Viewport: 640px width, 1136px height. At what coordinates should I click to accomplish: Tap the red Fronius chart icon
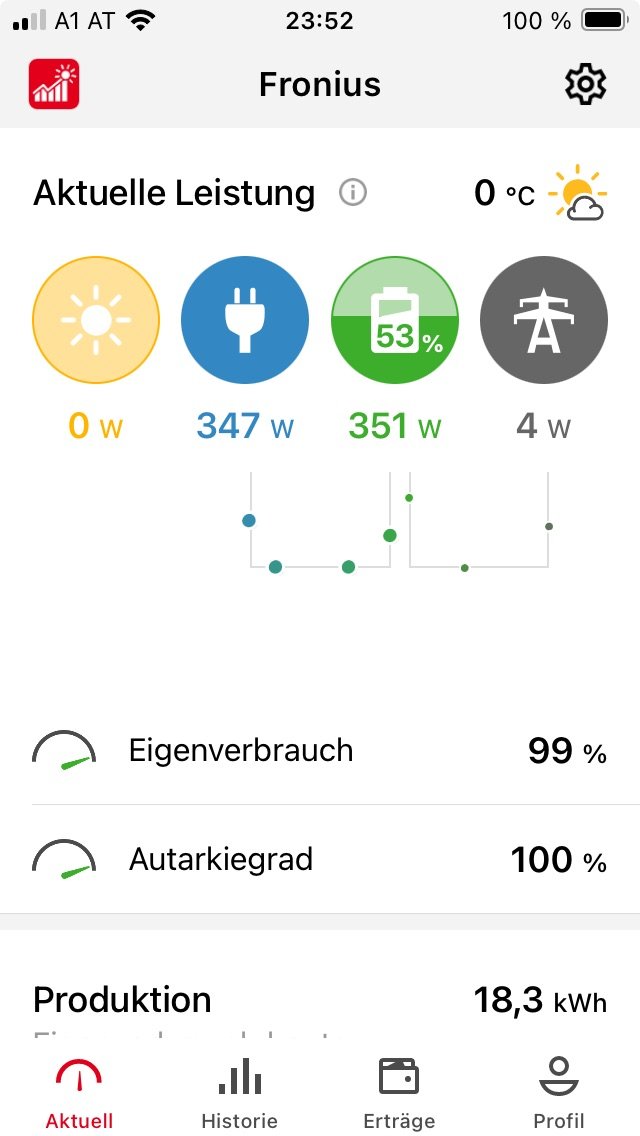(54, 85)
